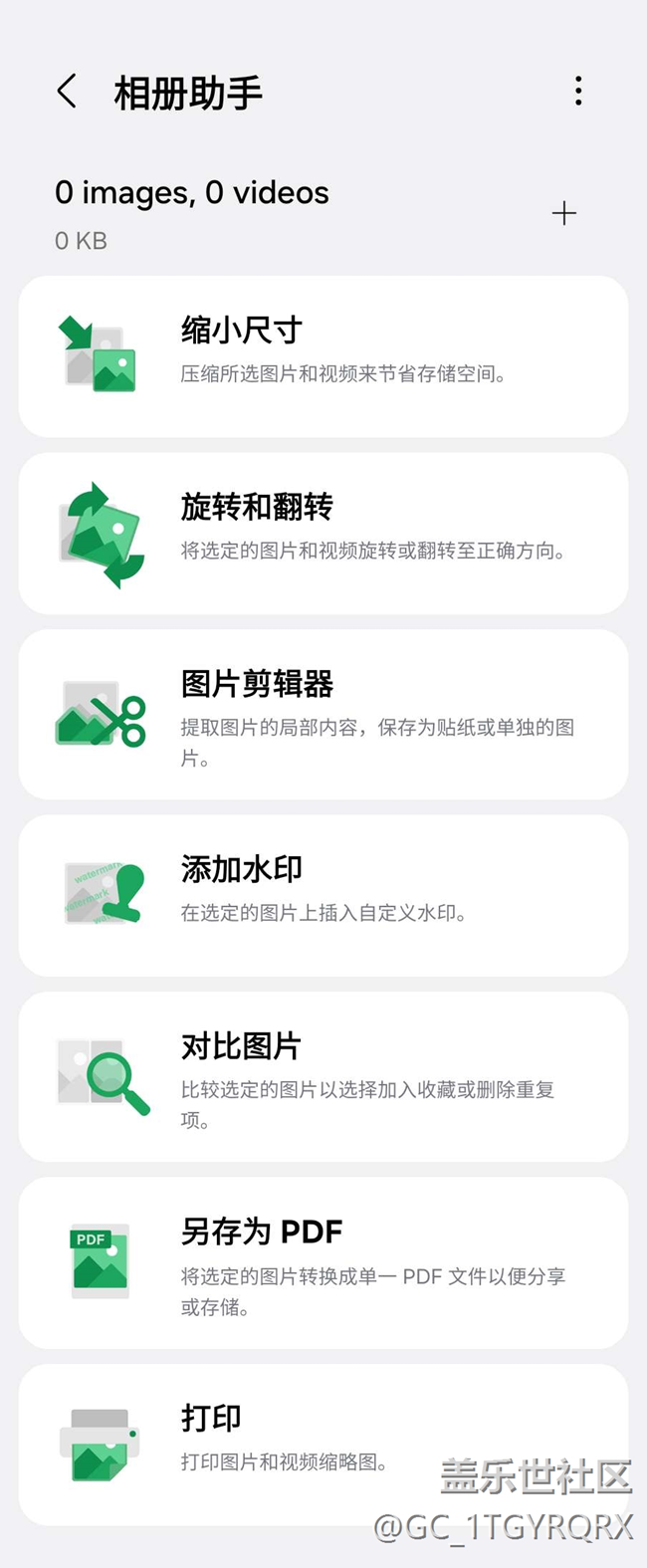Select 另存为 PDF
Screen dimensions: 647x1568
[323, 1262]
